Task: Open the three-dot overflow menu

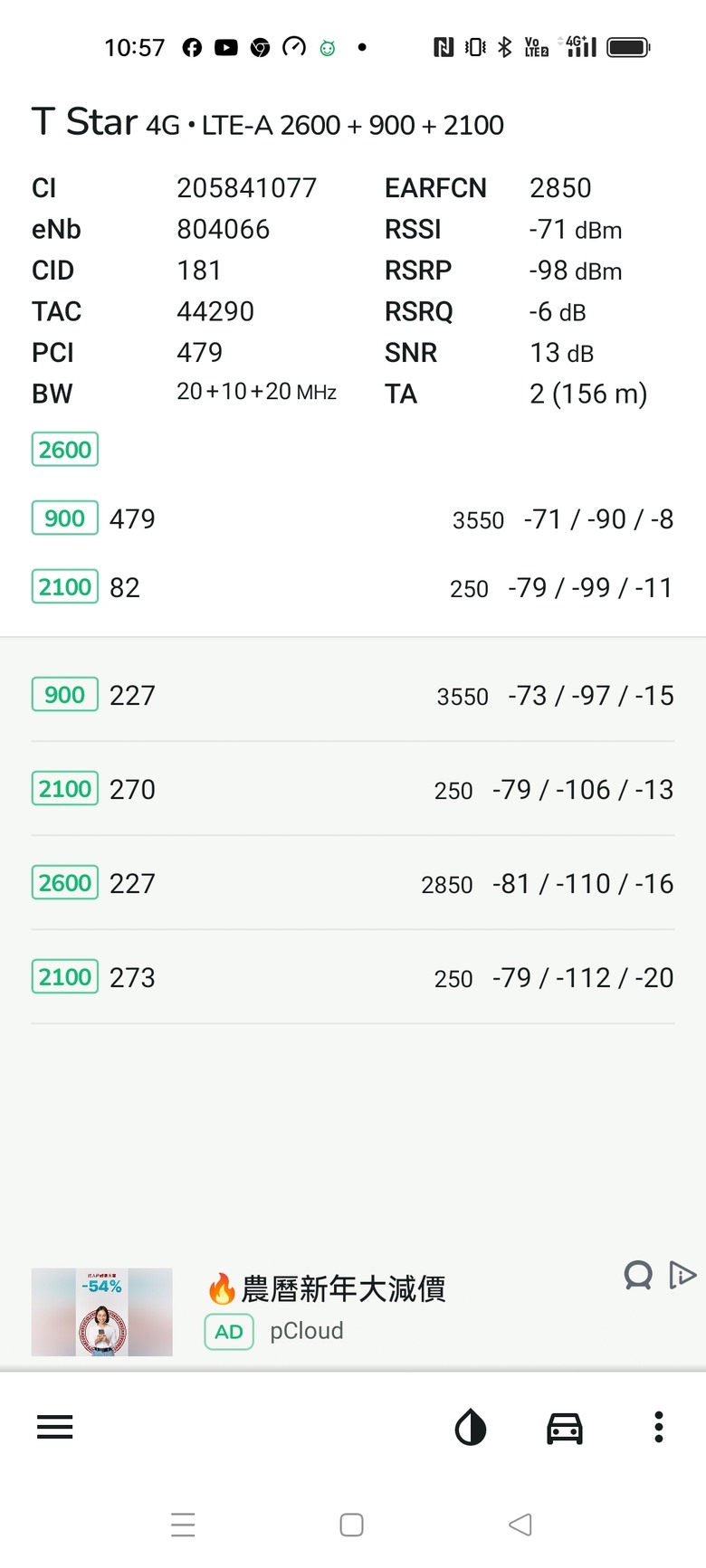Action: (659, 1427)
